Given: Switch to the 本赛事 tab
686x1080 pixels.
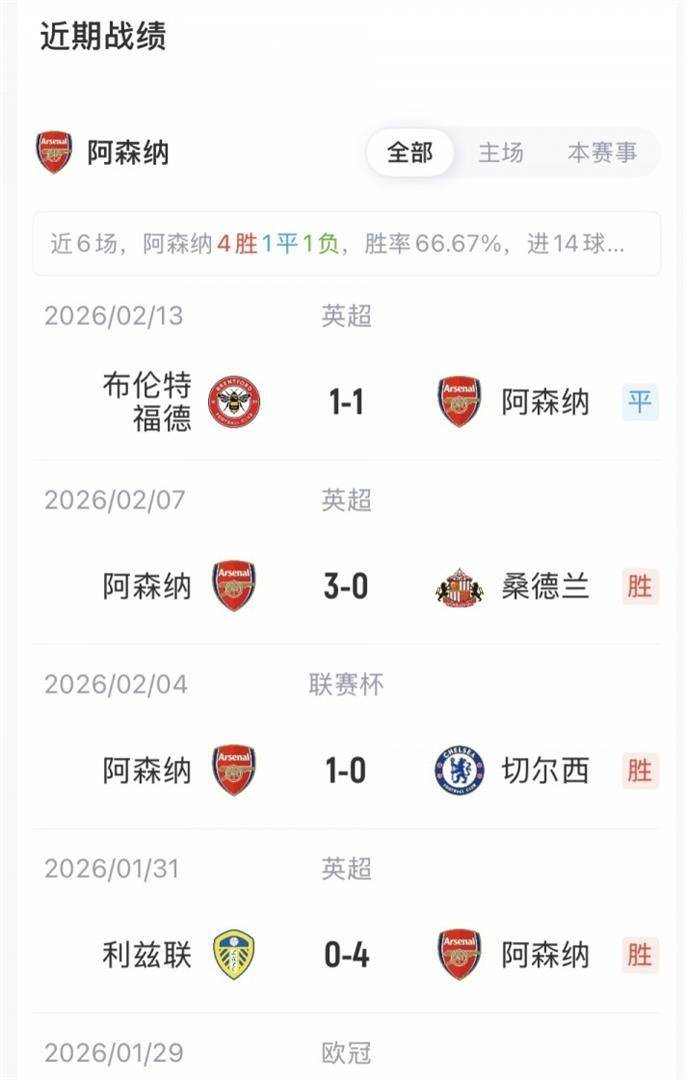Looking at the screenshot, I should click(602, 153).
